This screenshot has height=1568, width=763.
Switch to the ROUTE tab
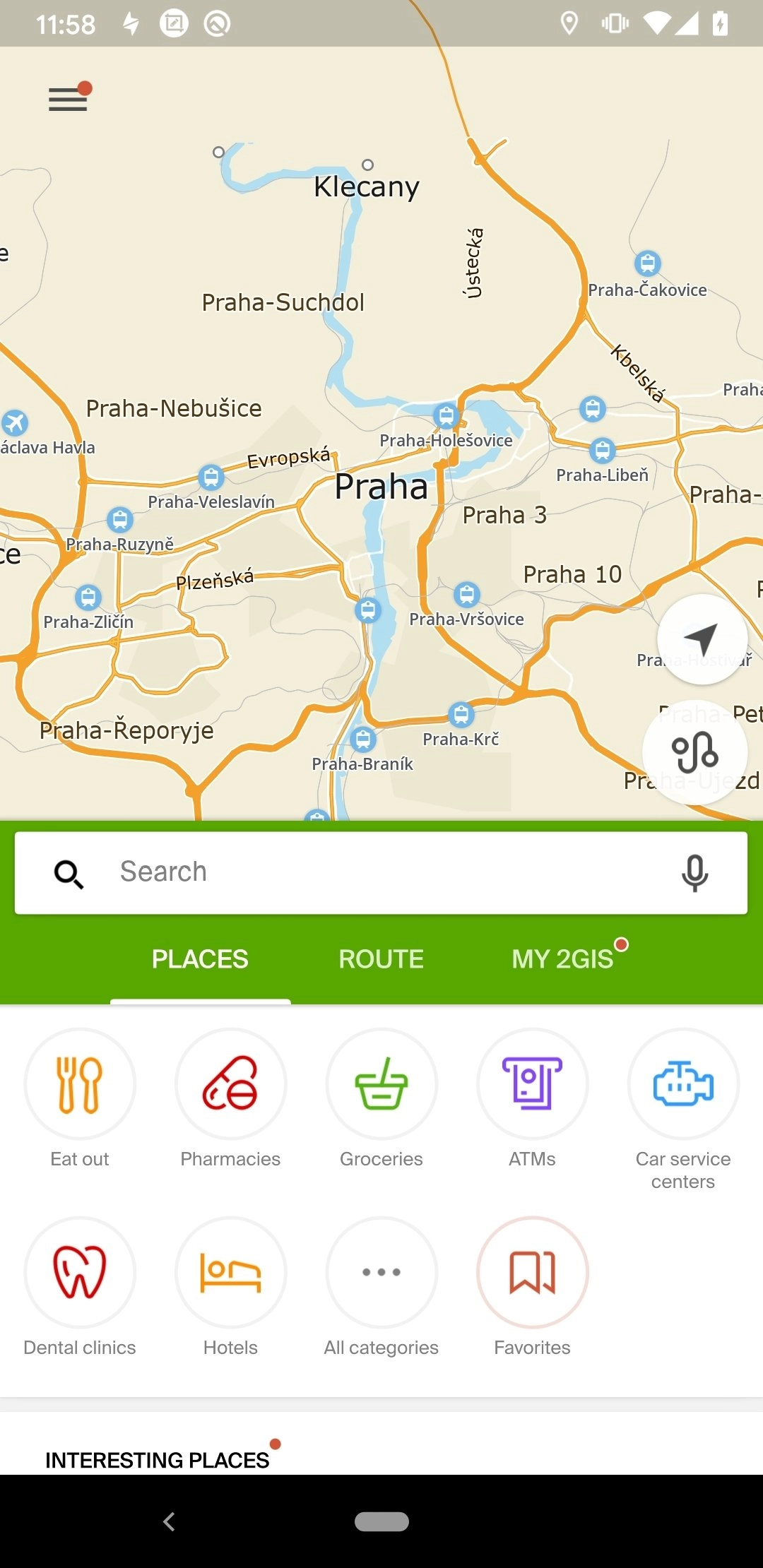click(x=381, y=959)
